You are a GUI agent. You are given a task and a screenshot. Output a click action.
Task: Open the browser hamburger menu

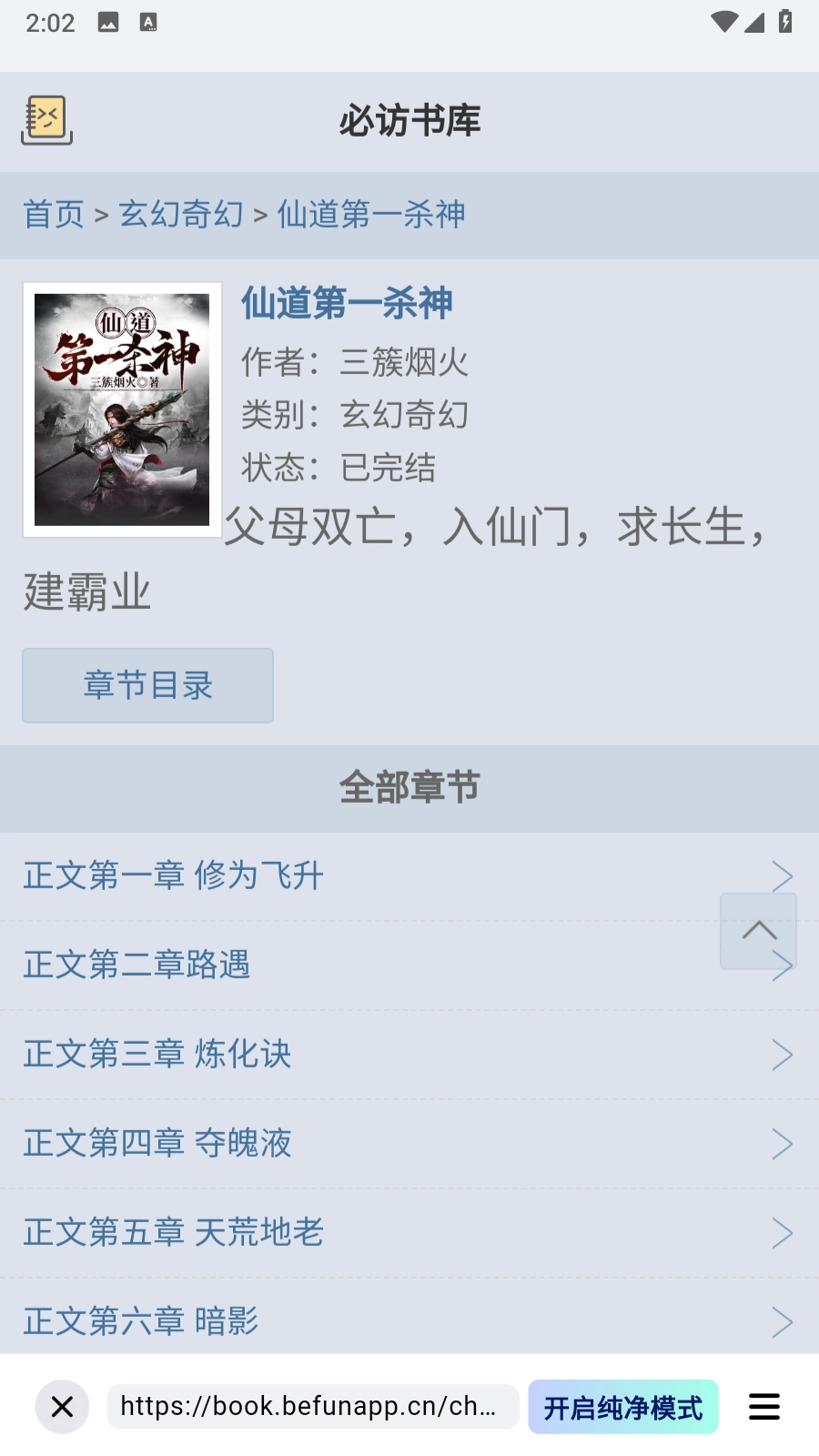click(763, 1406)
